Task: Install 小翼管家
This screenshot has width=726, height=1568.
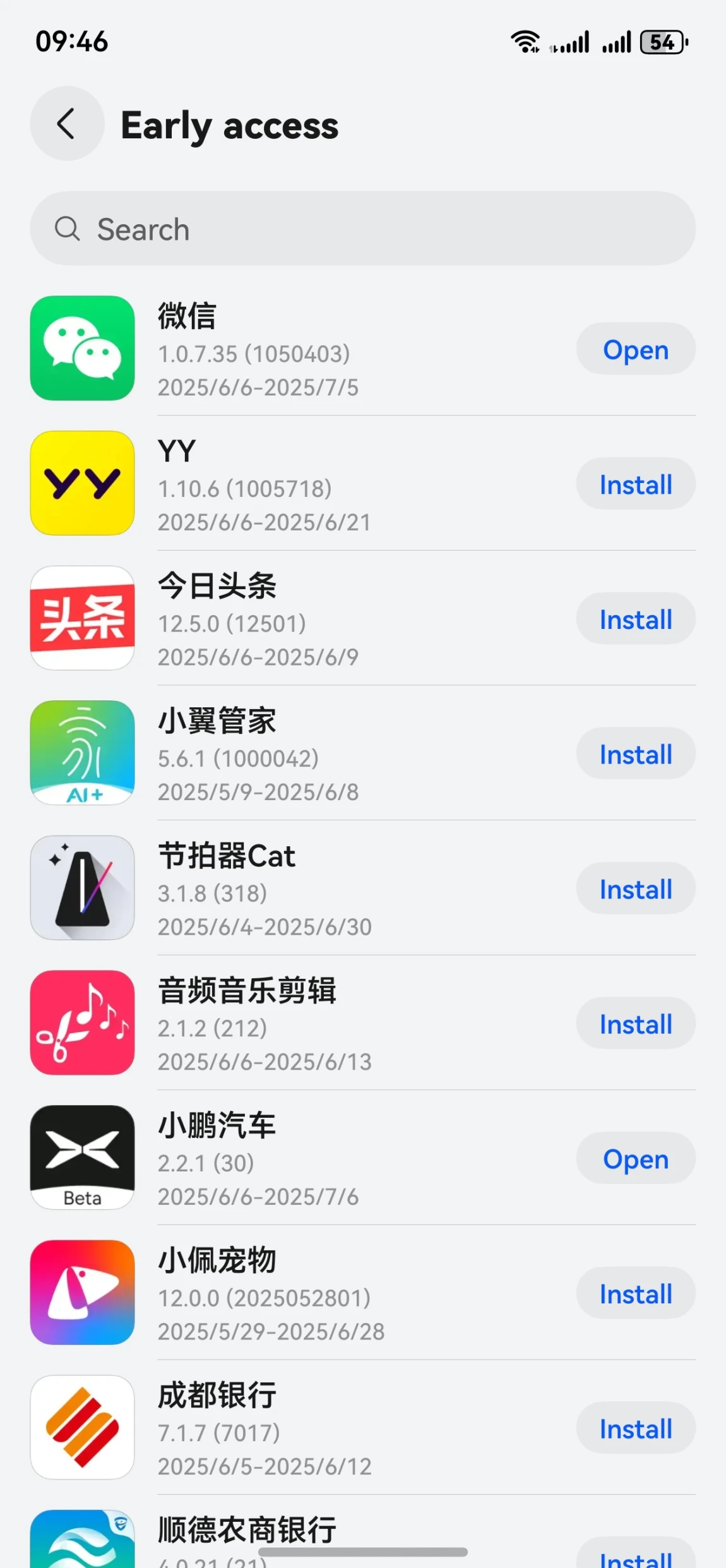Action: tap(636, 753)
